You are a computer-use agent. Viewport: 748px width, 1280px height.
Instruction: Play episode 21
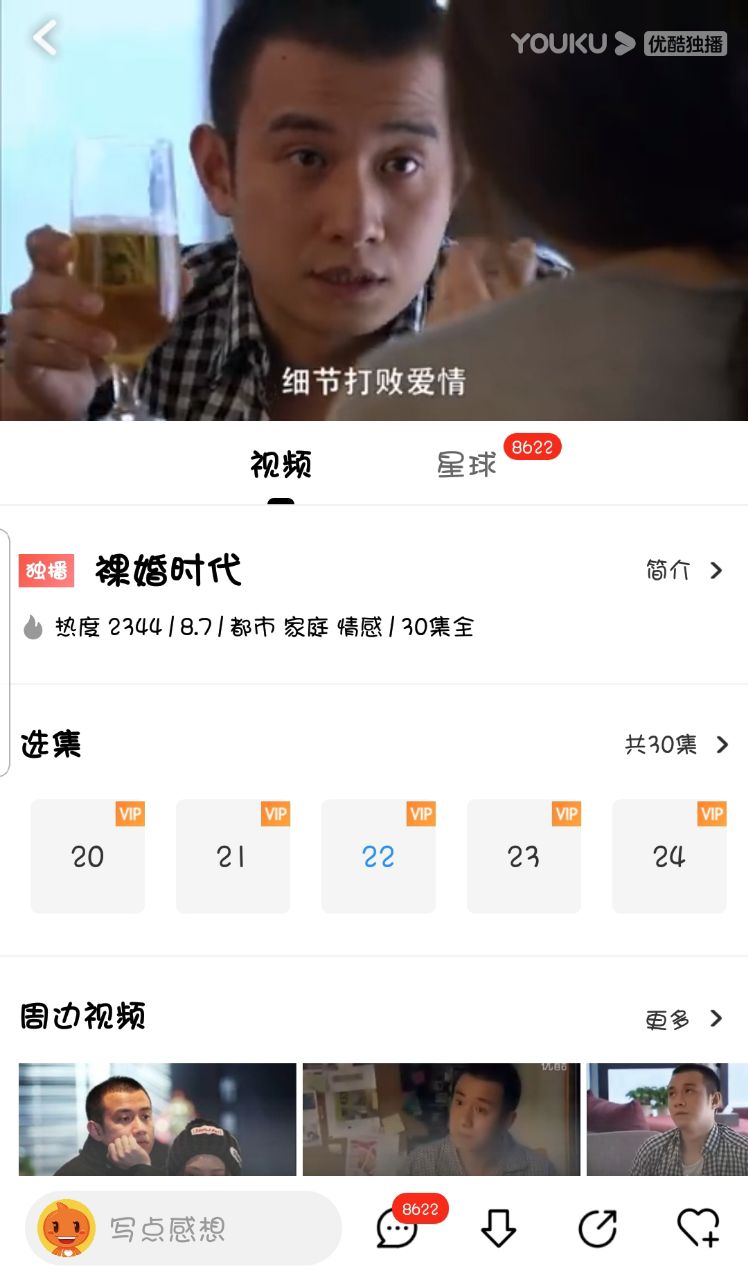click(233, 856)
